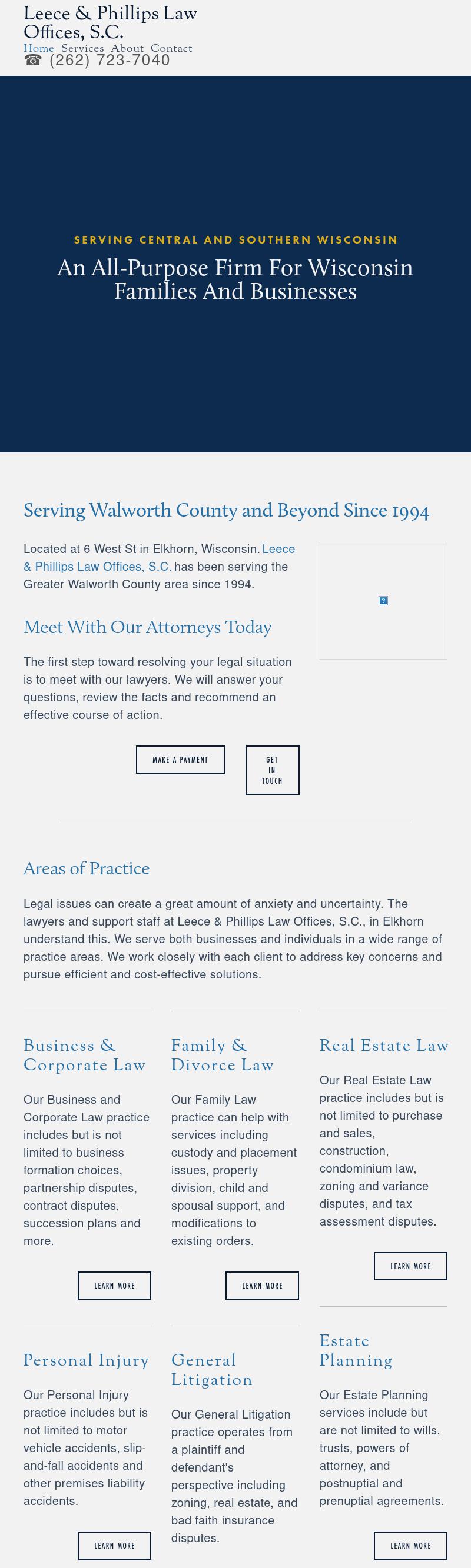Learn more about Real Estate Law
The height and width of the screenshot is (1568, 471).
[410, 1266]
